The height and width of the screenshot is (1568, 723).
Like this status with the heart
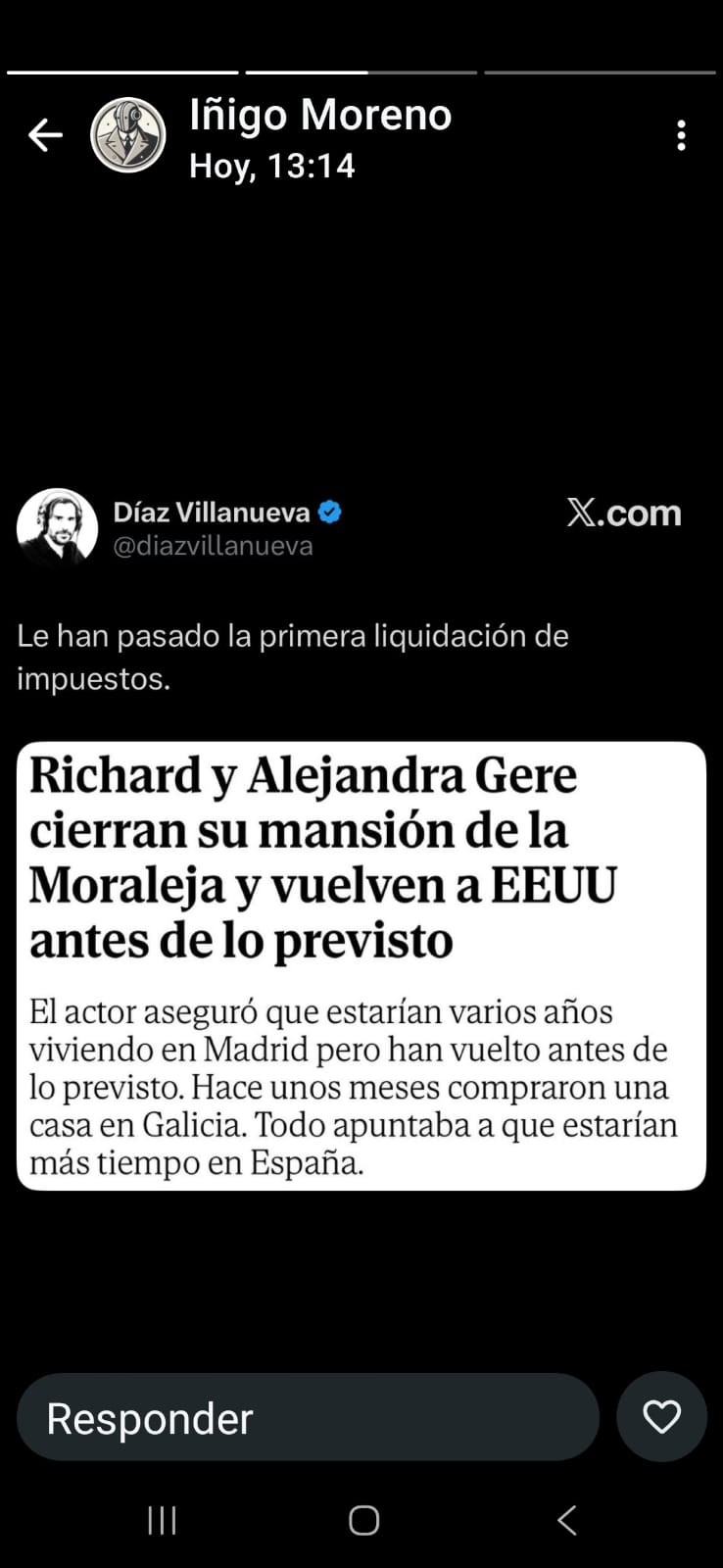pyautogui.click(x=661, y=1417)
